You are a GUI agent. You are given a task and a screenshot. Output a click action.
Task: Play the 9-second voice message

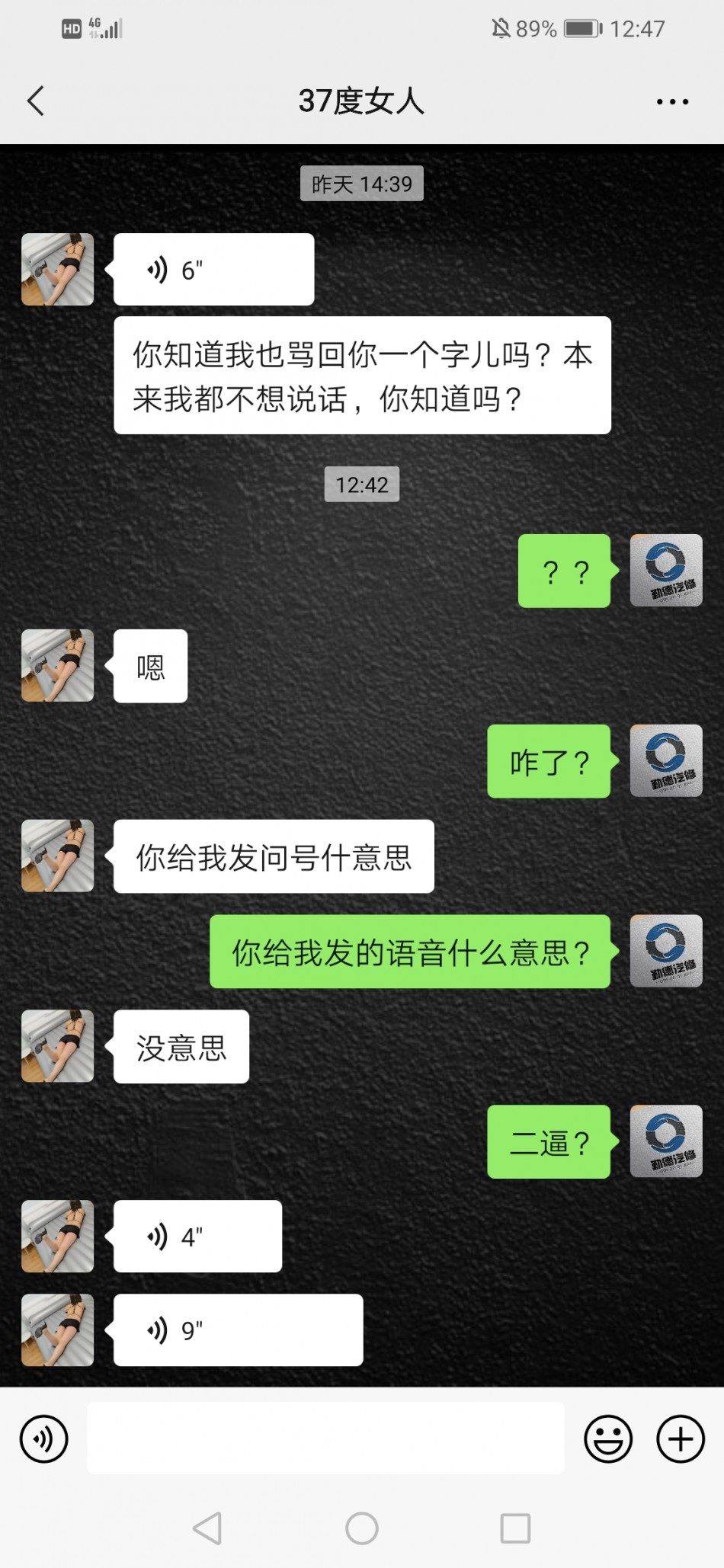pyautogui.click(x=238, y=1330)
